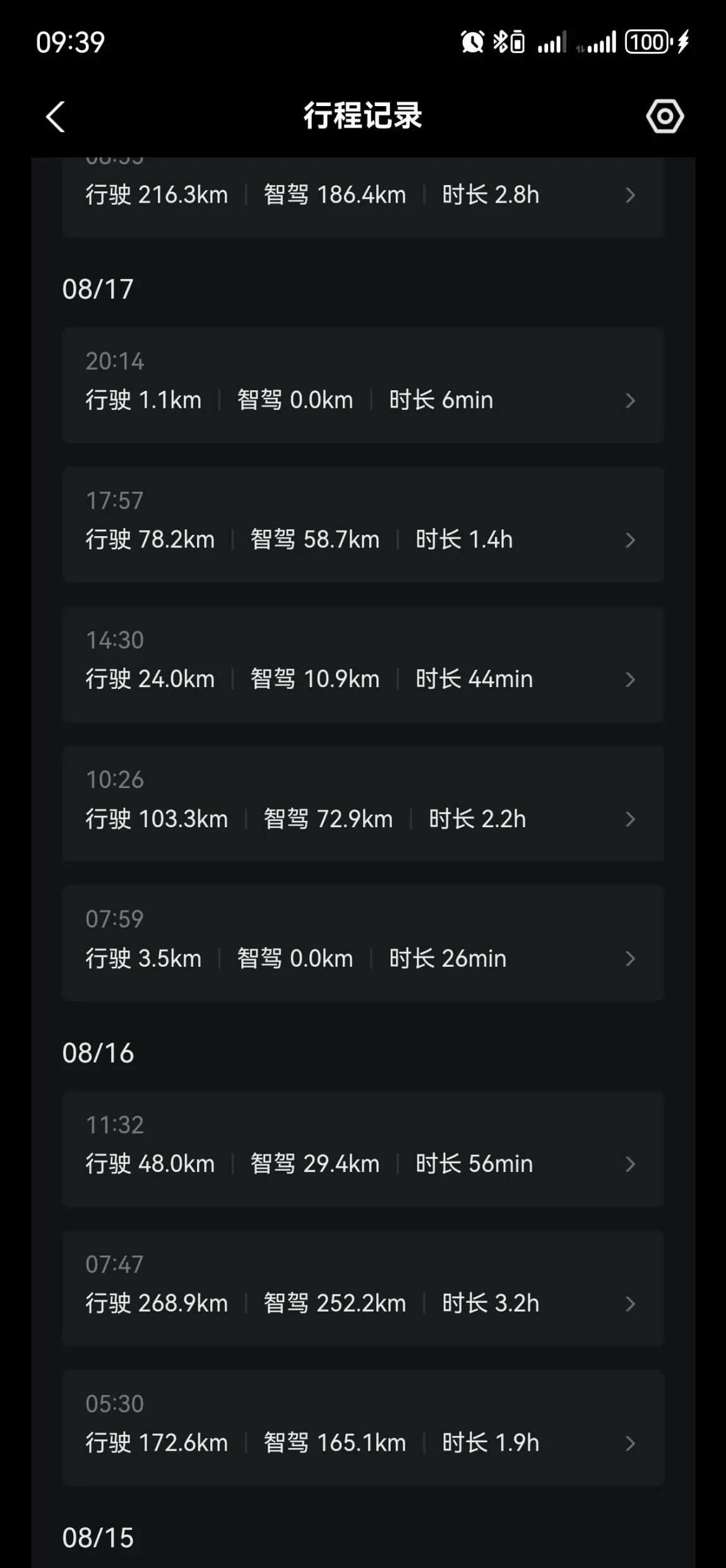
Task: View the 07:59 trip of 3.5km
Action: point(362,943)
